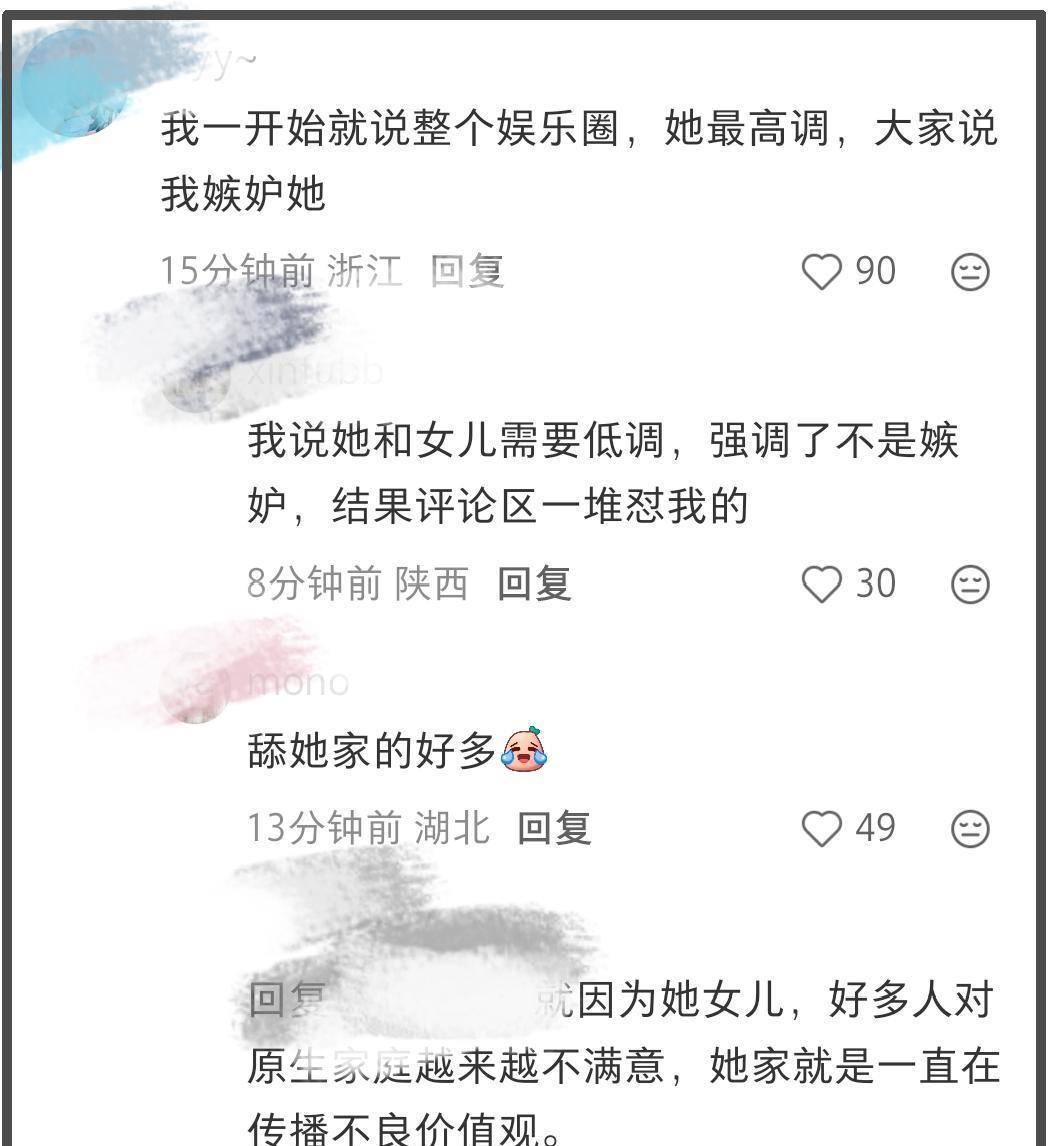
Task: Dislike the 舔她家的好多 comment
Action: 969,829
